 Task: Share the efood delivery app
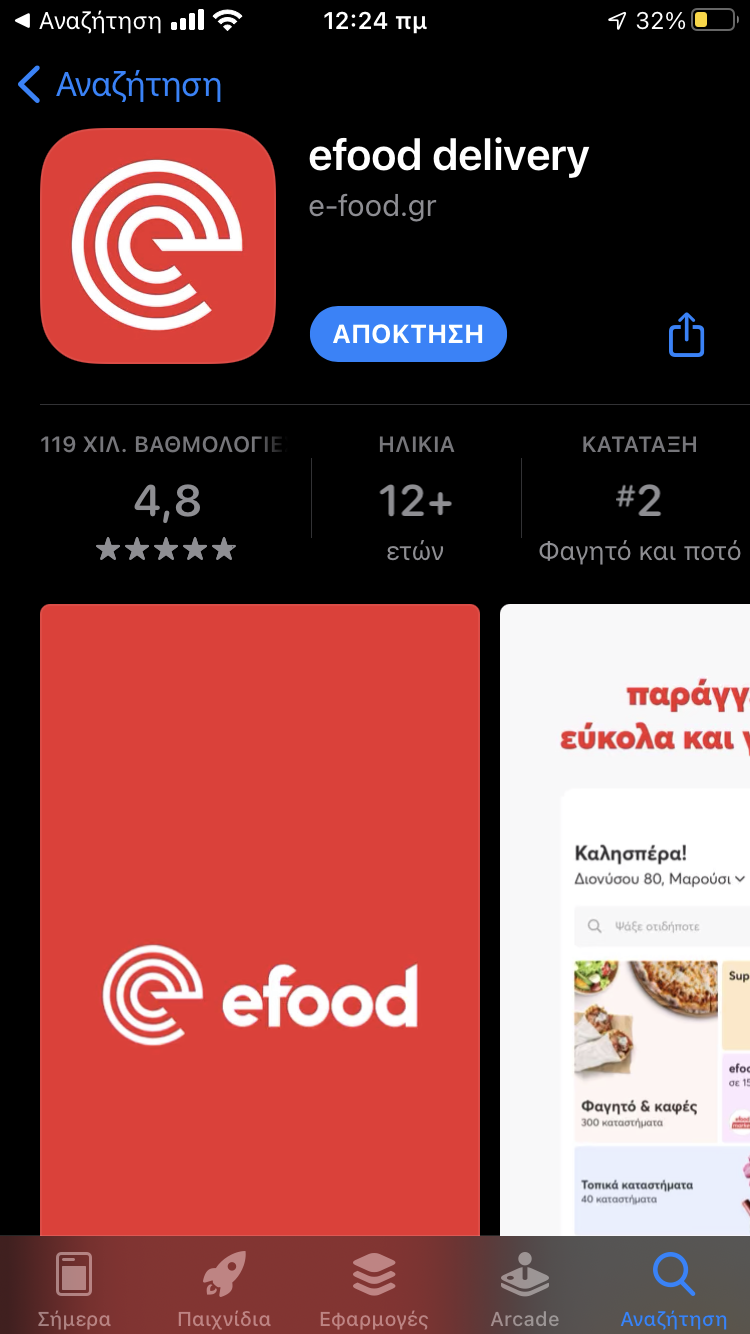coord(686,334)
